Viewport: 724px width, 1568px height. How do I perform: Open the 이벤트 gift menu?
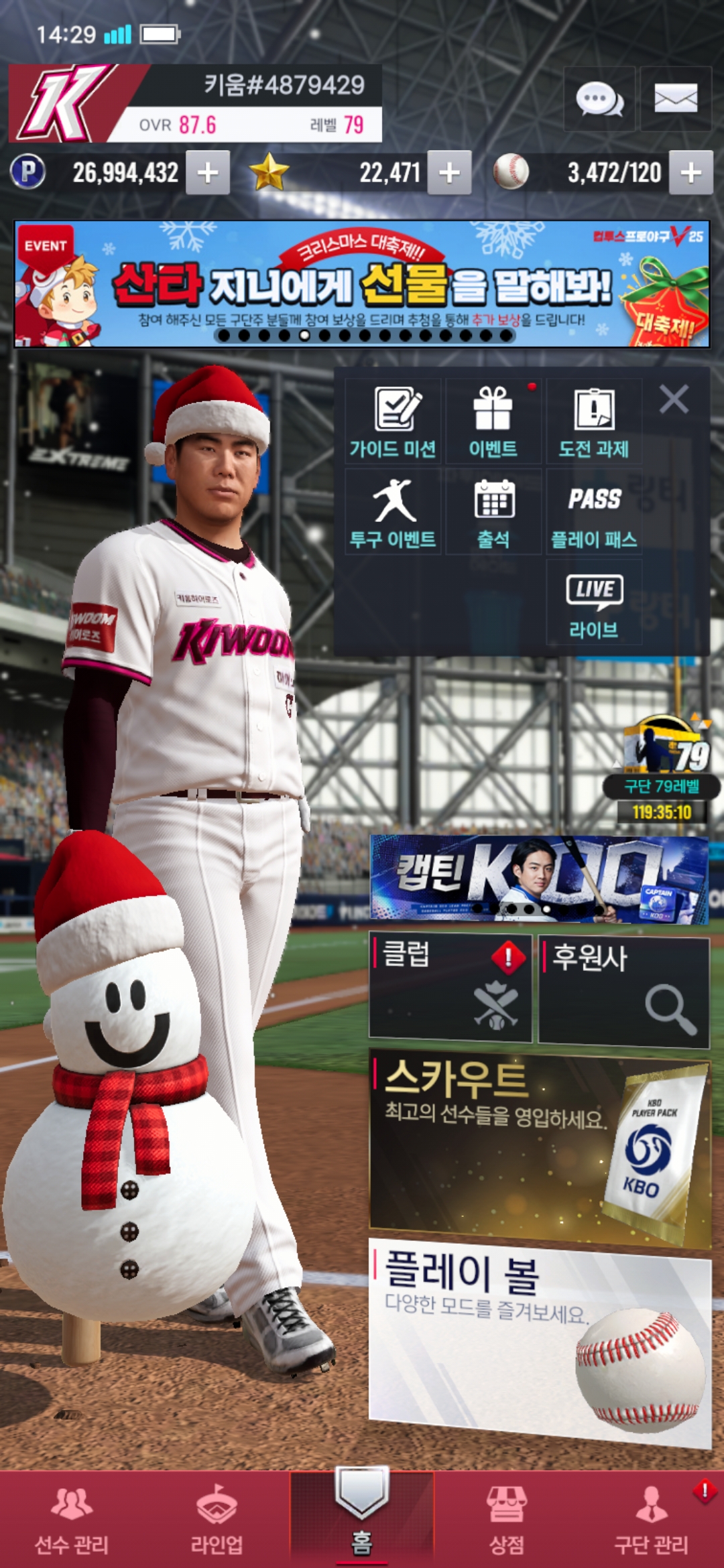493,421
